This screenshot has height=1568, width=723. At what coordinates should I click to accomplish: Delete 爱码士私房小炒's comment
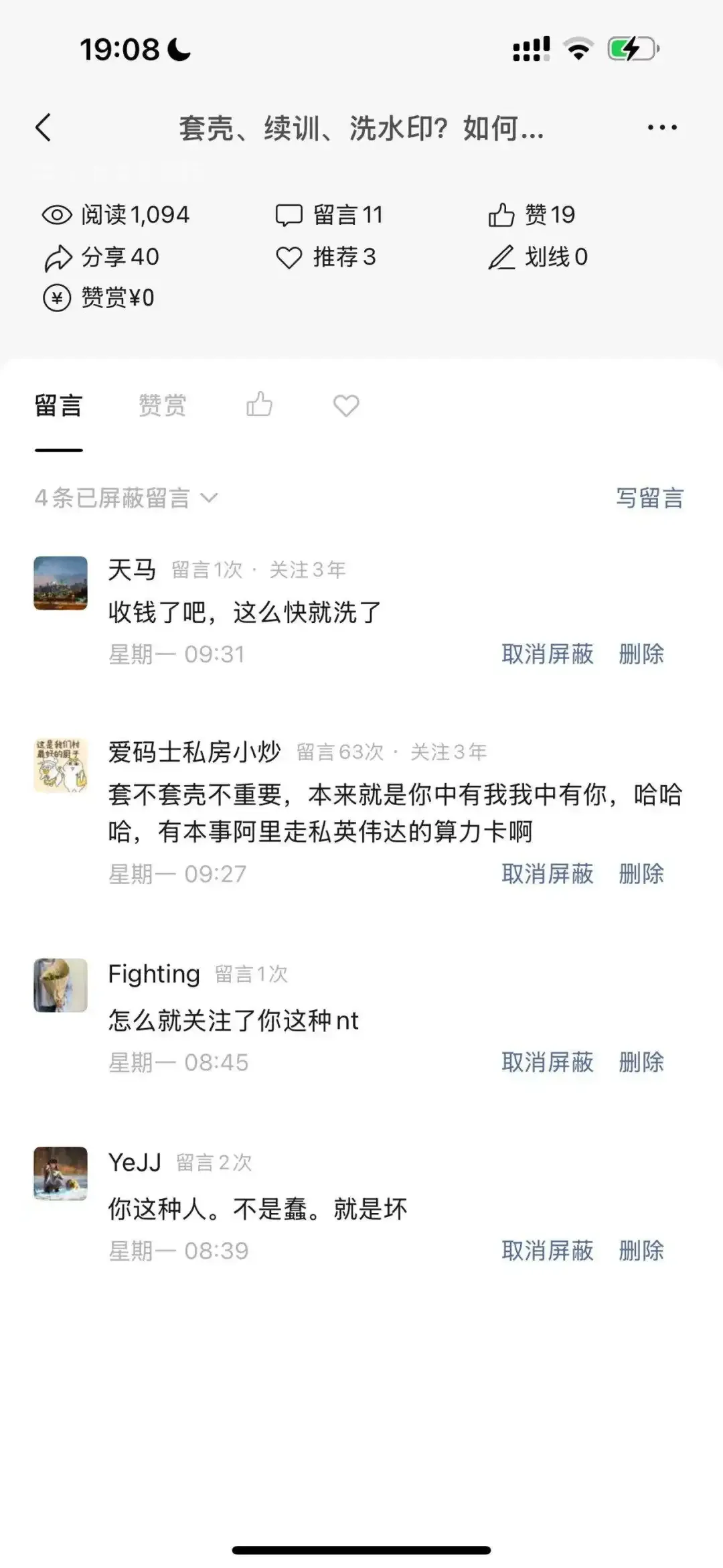(640, 874)
